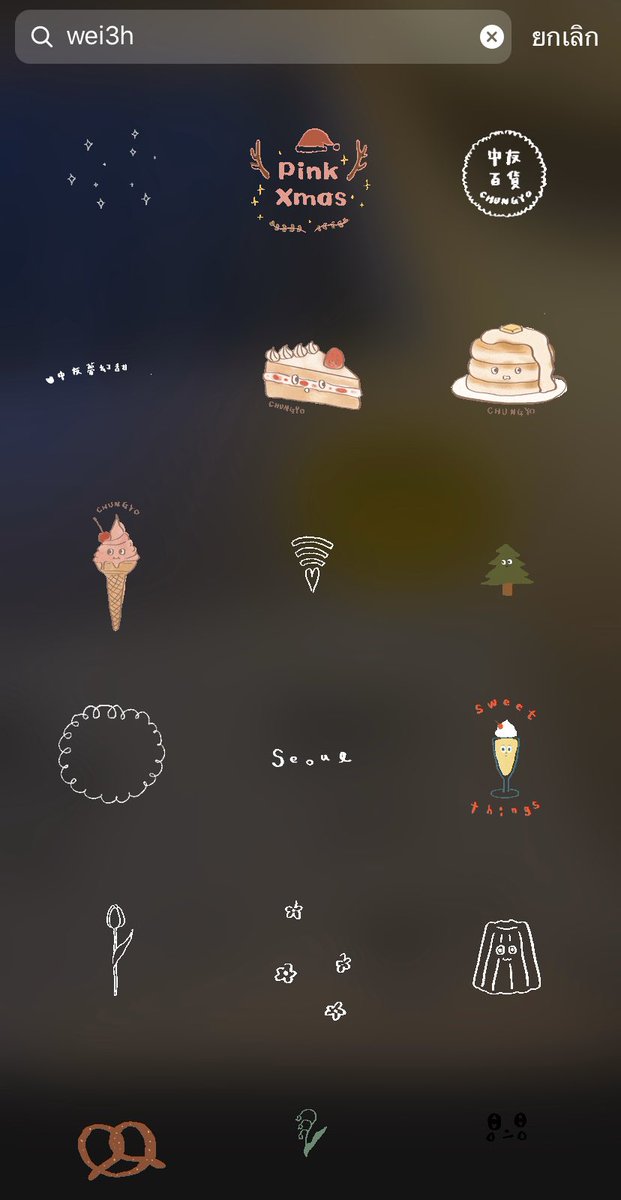Pick the sparkle stars sticker
Viewport: 621px width, 1200px height.
111,170
